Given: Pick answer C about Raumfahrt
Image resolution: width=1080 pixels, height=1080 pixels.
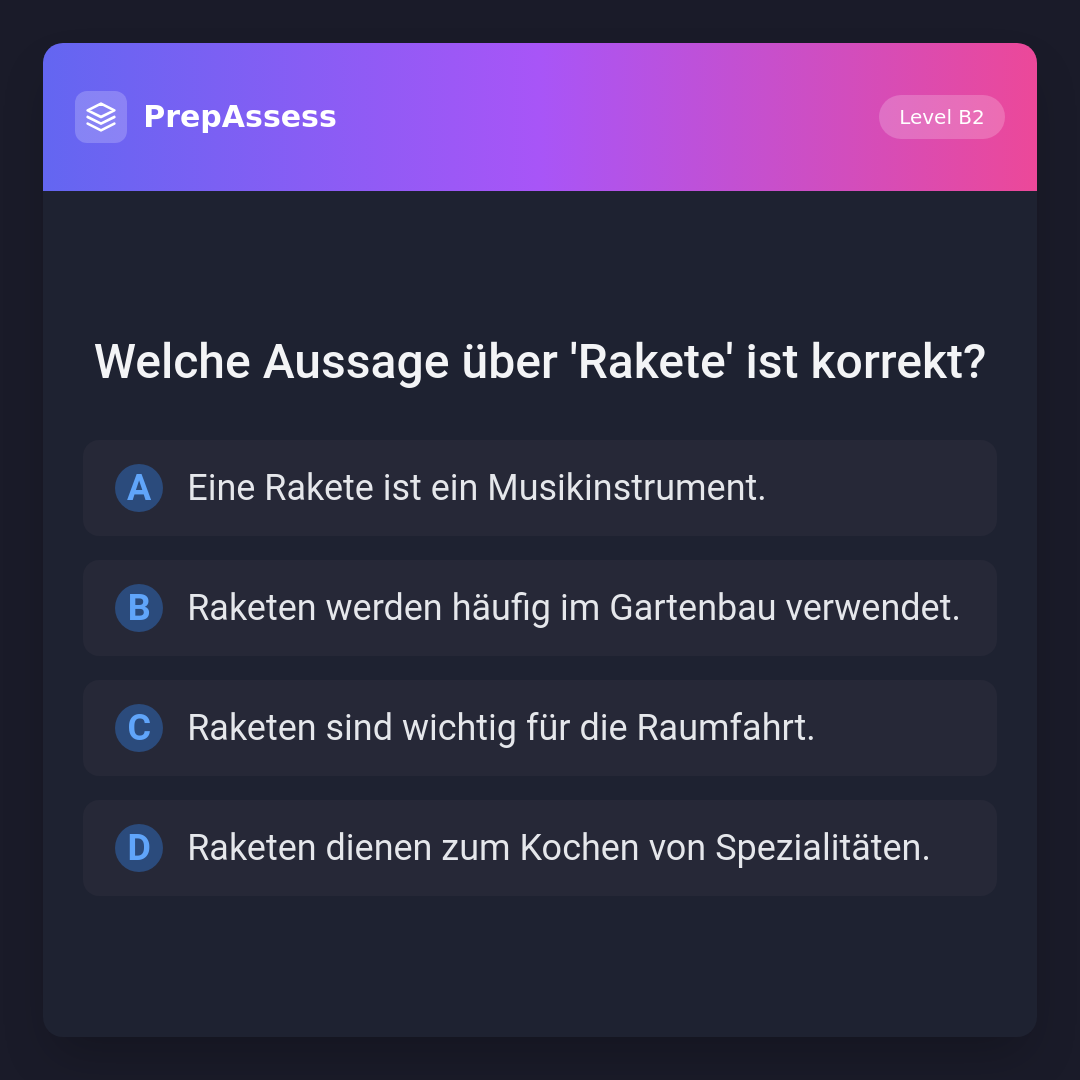Looking at the screenshot, I should pyautogui.click(x=540, y=728).
